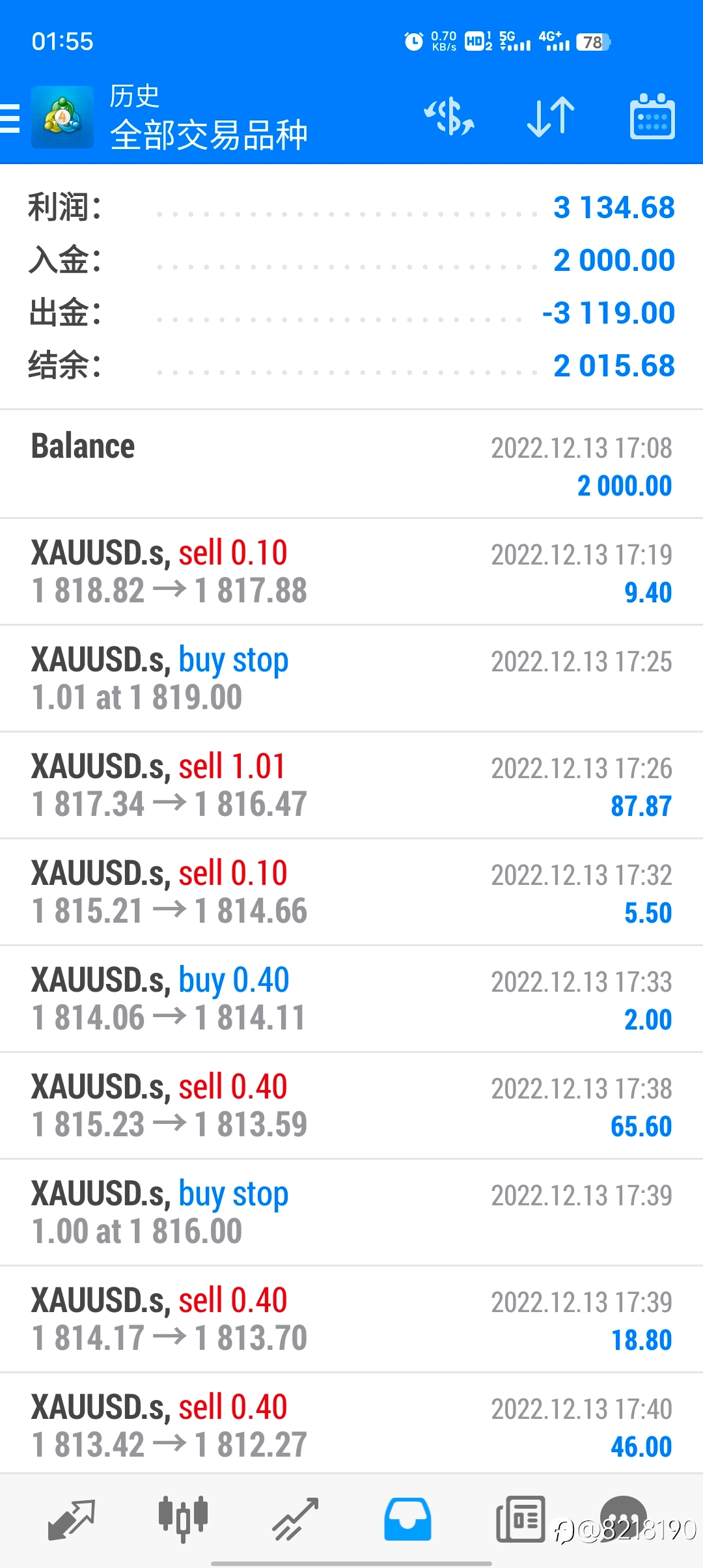The width and height of the screenshot is (703, 1568).
Task: Open the News tab
Action: [520, 1519]
